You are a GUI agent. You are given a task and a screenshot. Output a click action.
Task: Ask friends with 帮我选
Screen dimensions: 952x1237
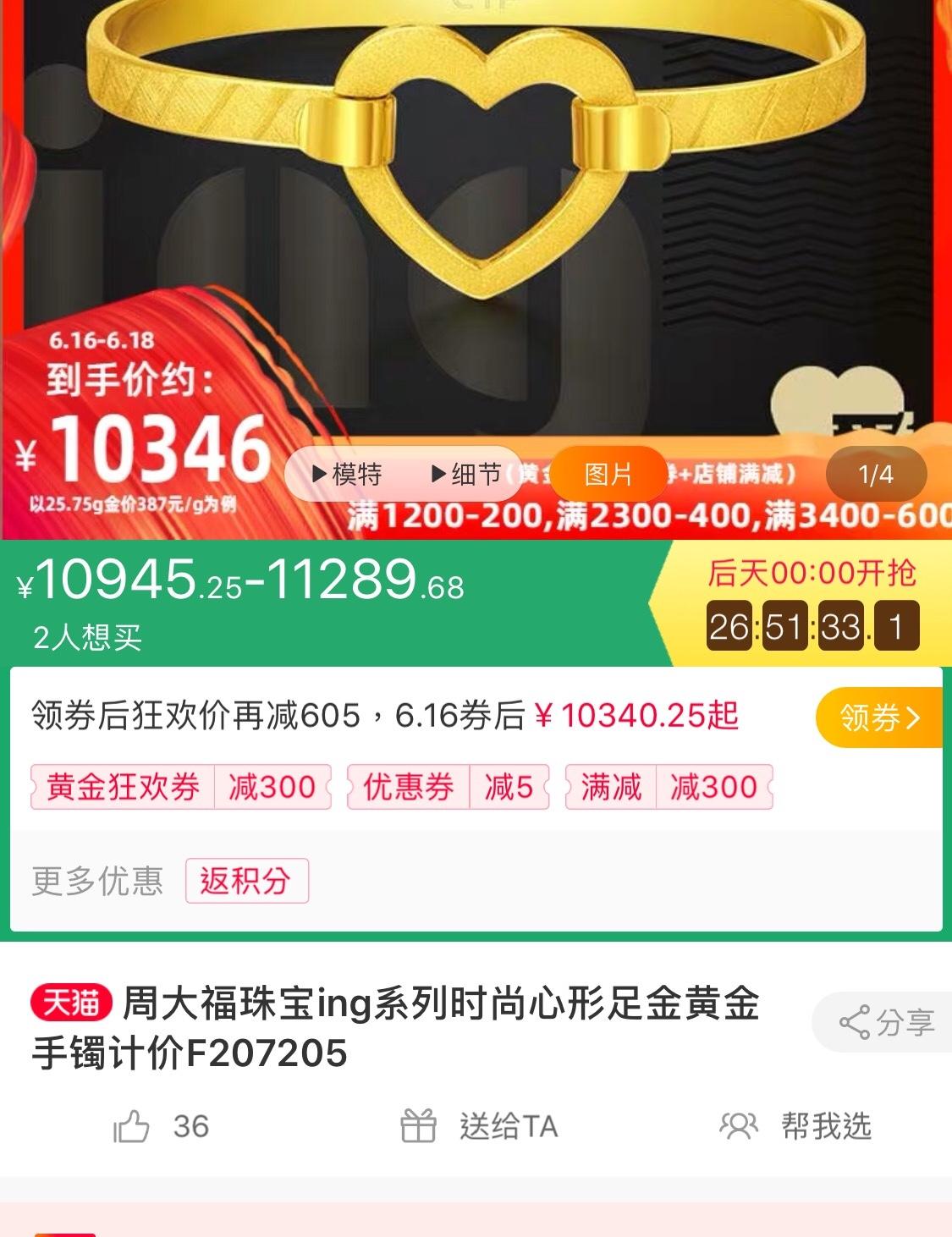point(795,1127)
